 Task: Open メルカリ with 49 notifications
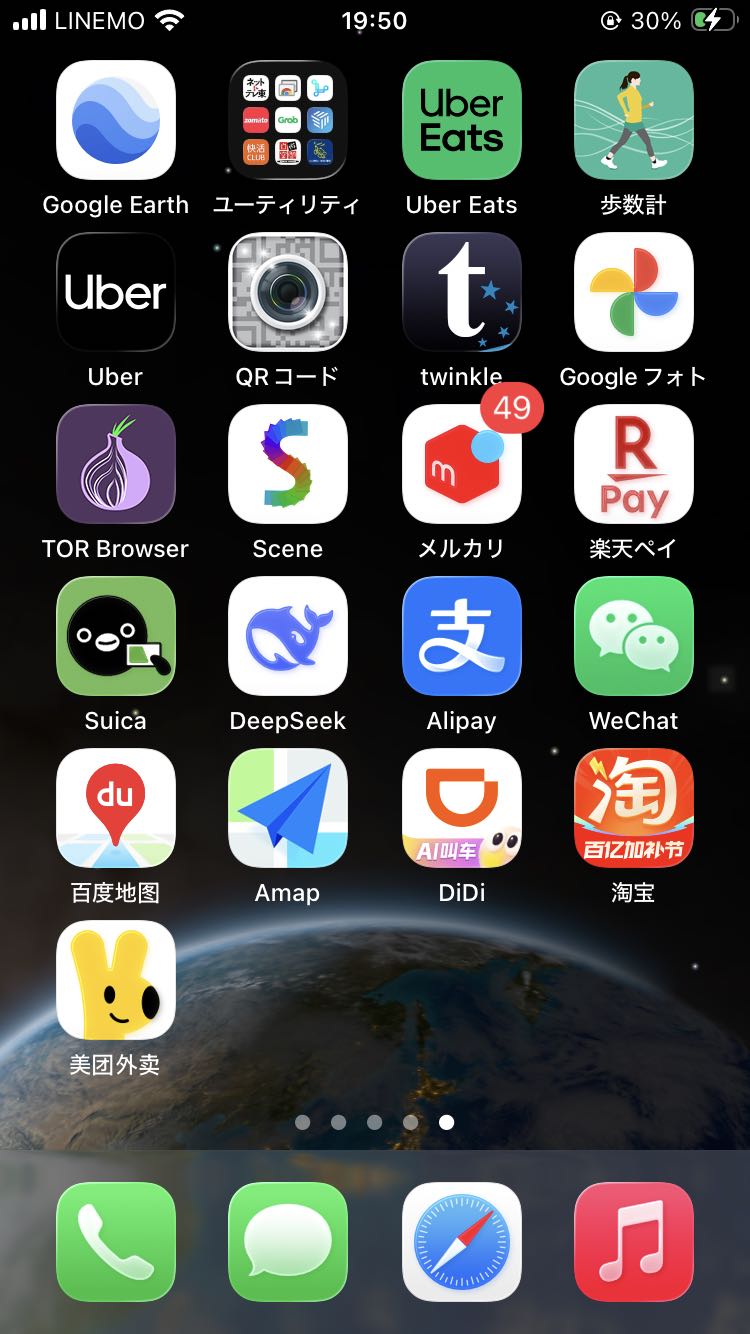coord(461,464)
